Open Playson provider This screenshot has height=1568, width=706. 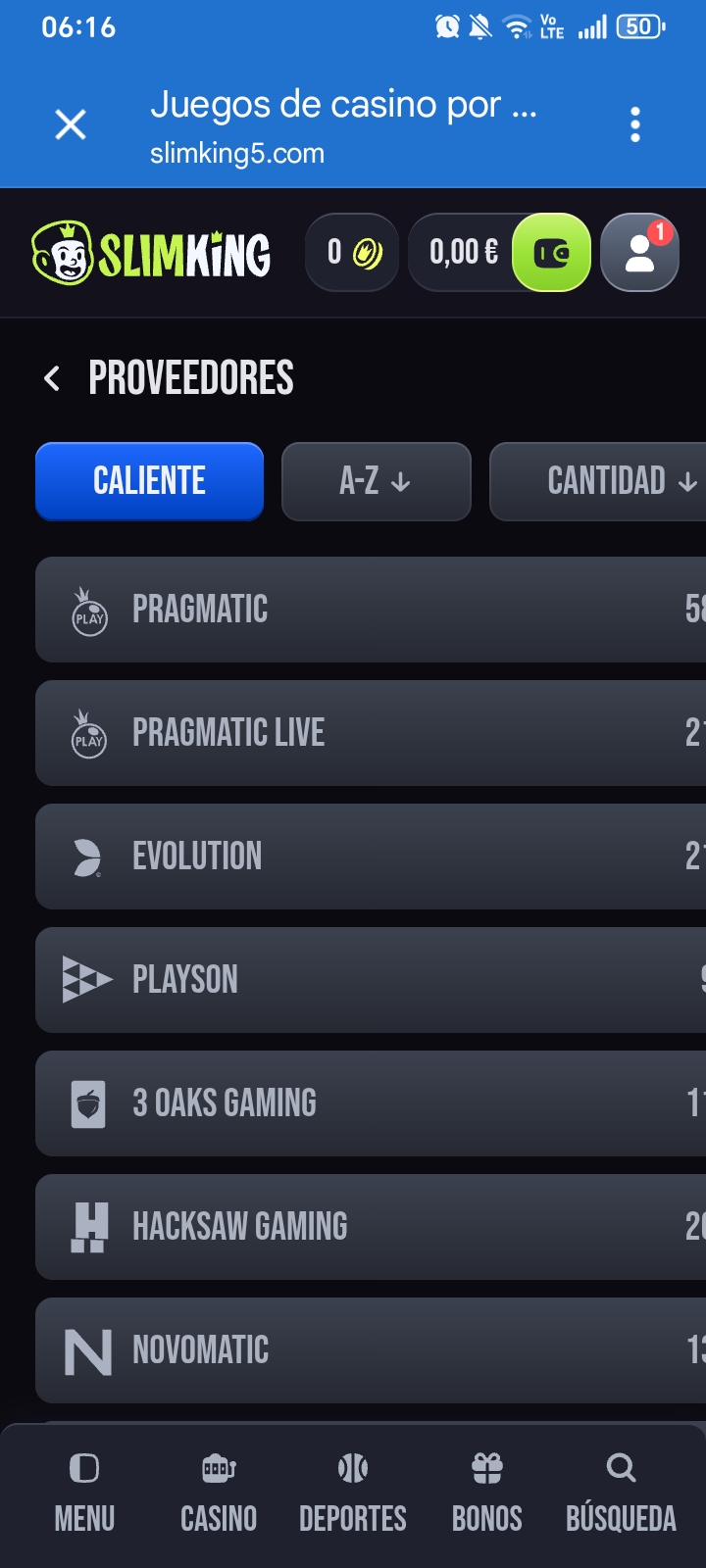click(x=371, y=980)
